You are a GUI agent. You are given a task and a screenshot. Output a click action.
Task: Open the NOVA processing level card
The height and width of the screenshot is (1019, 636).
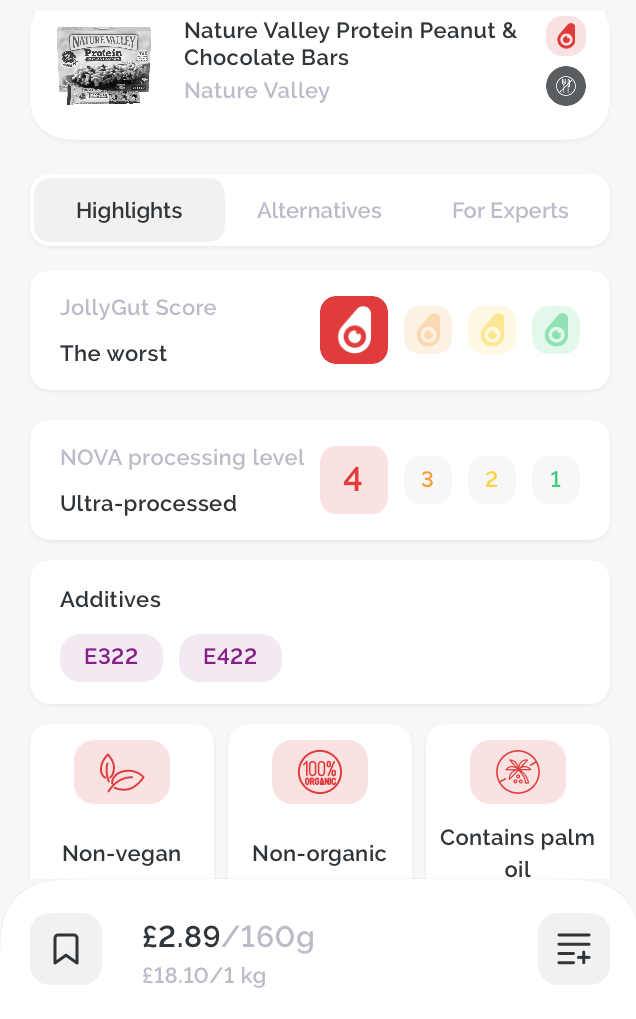tap(320, 480)
